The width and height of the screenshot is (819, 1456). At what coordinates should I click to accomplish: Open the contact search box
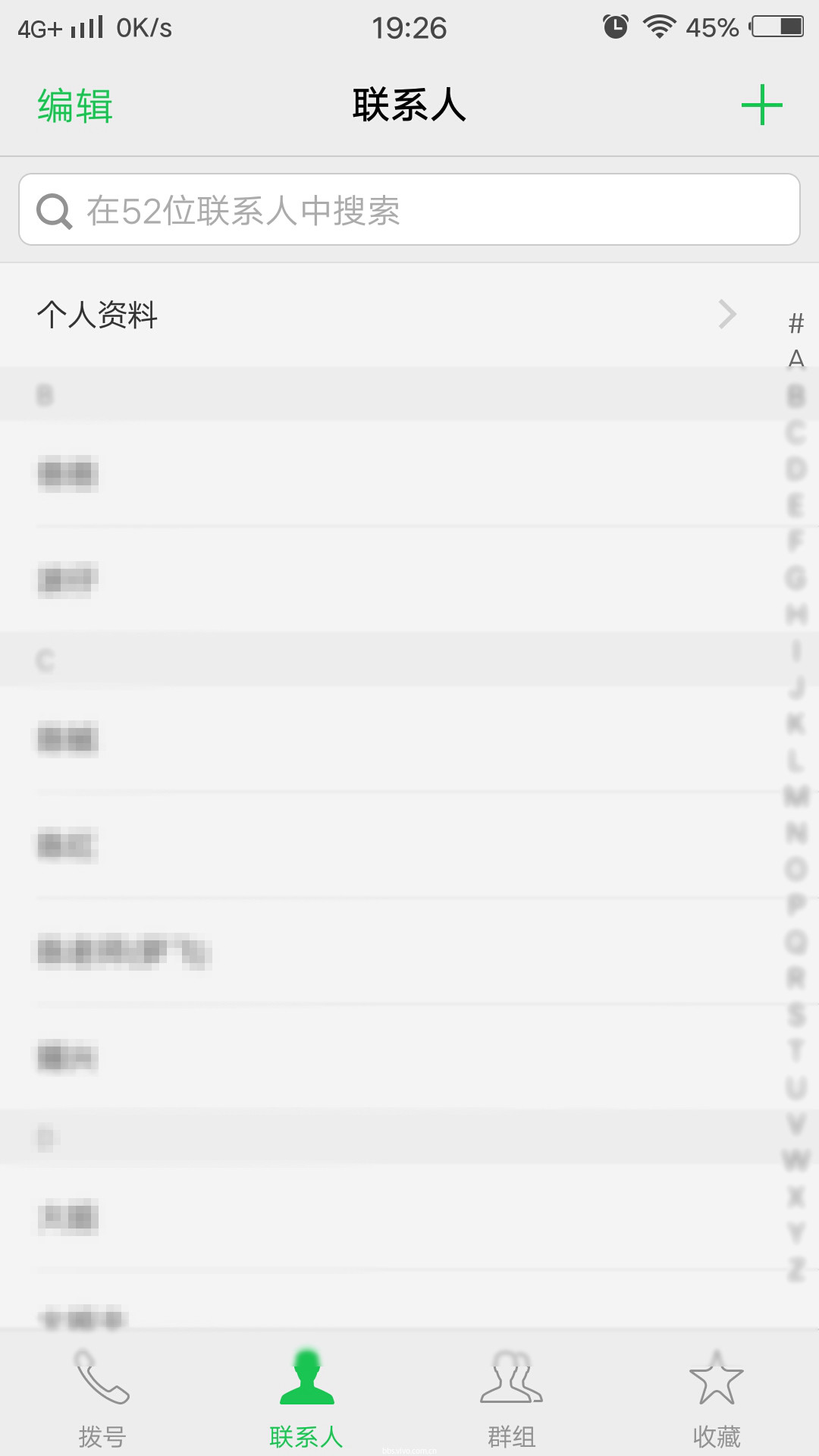pyautogui.click(x=409, y=210)
